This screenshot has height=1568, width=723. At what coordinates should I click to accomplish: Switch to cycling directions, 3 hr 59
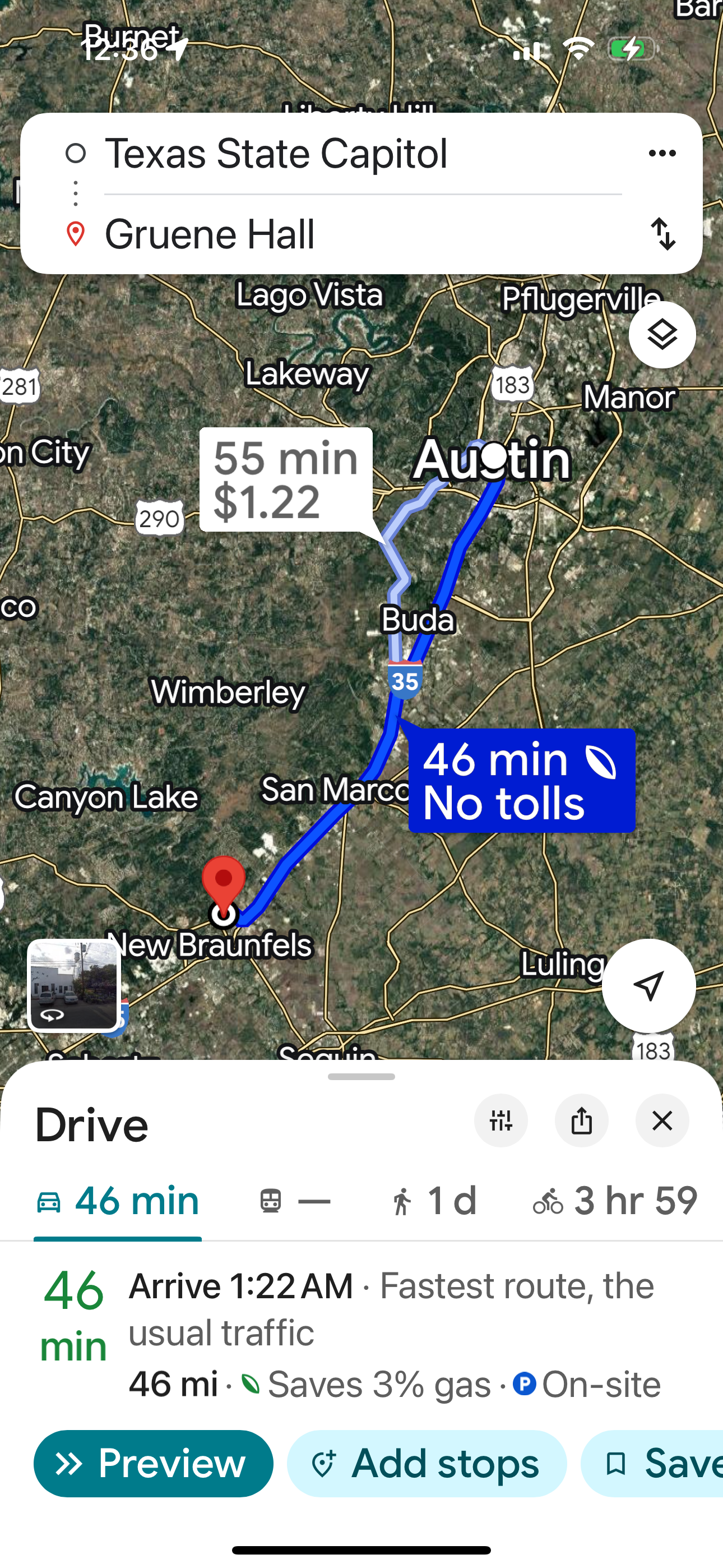pyautogui.click(x=615, y=1202)
